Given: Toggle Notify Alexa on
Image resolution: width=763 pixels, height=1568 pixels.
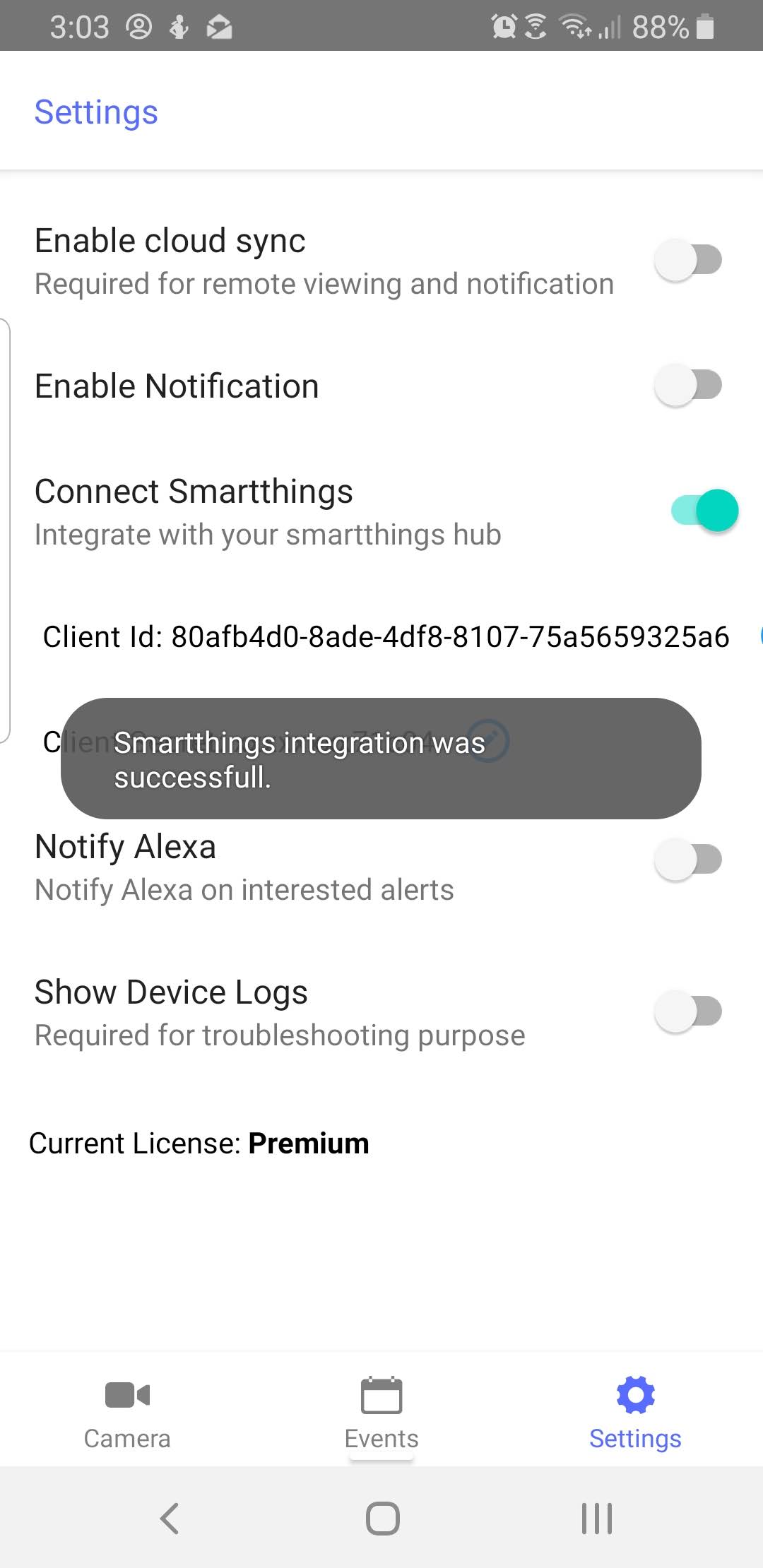Looking at the screenshot, I should pyautogui.click(x=689, y=860).
